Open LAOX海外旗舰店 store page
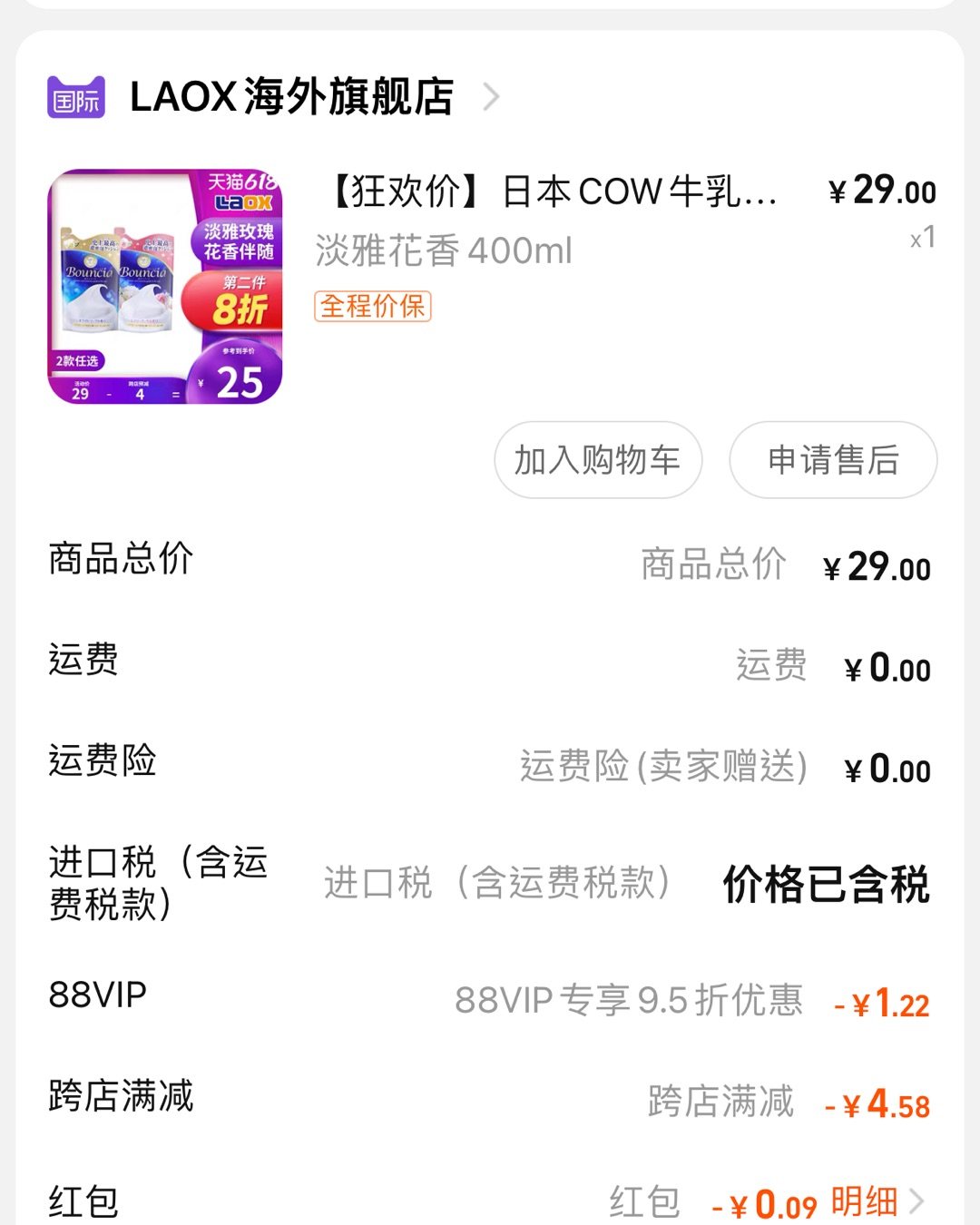This screenshot has height=1225, width=980. [x=290, y=97]
